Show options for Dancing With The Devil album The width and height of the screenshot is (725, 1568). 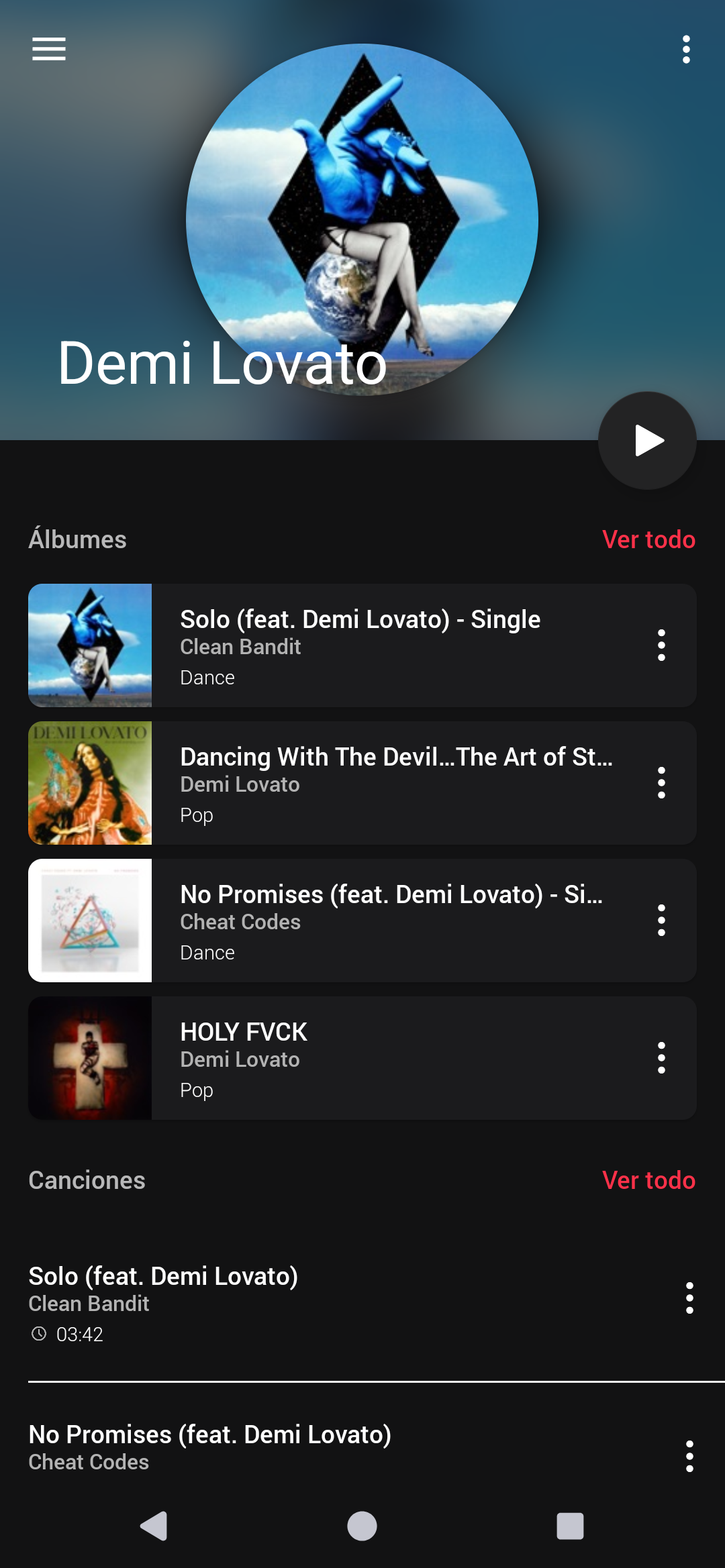pyautogui.click(x=661, y=783)
